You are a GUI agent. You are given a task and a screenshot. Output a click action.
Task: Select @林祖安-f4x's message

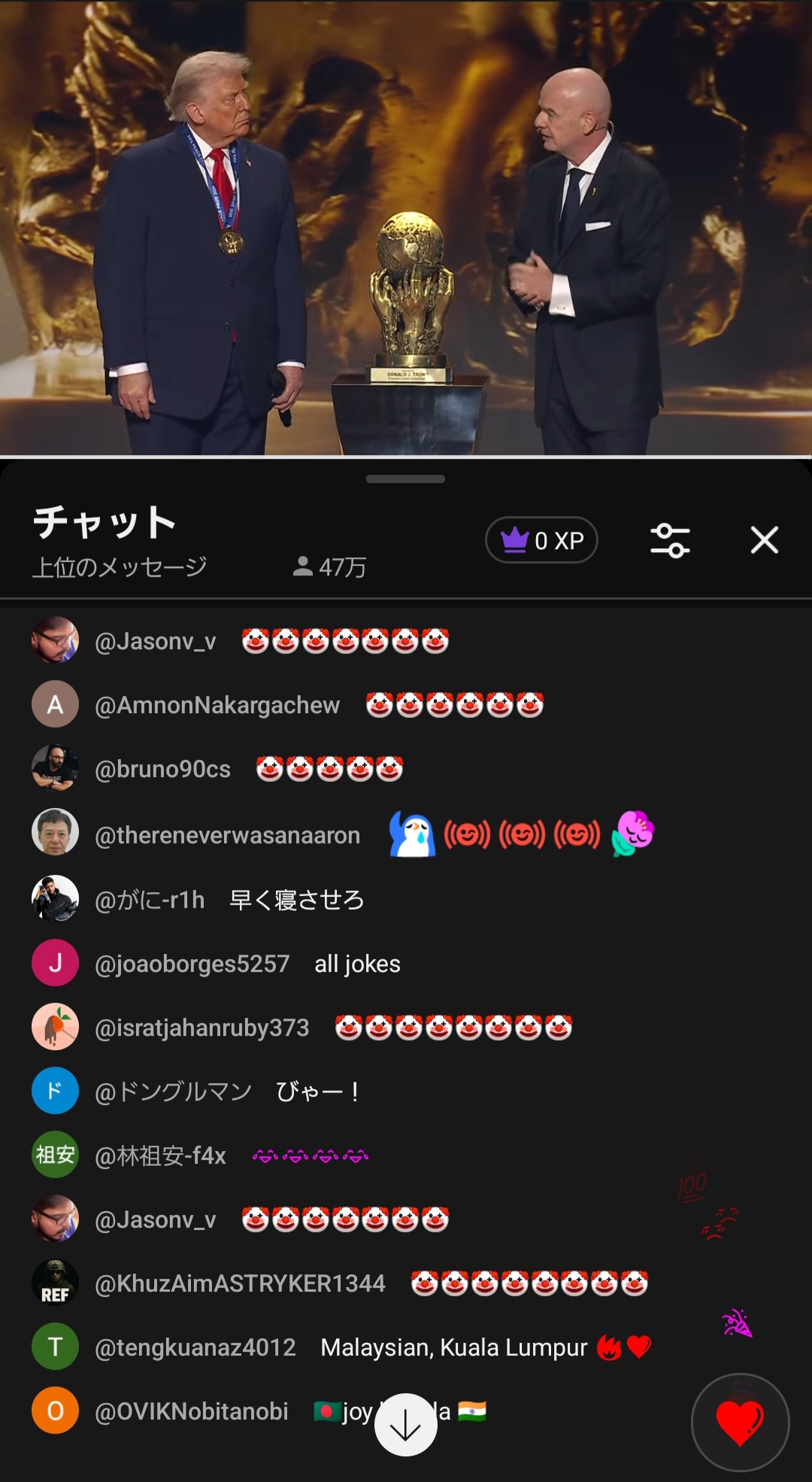click(x=232, y=1156)
